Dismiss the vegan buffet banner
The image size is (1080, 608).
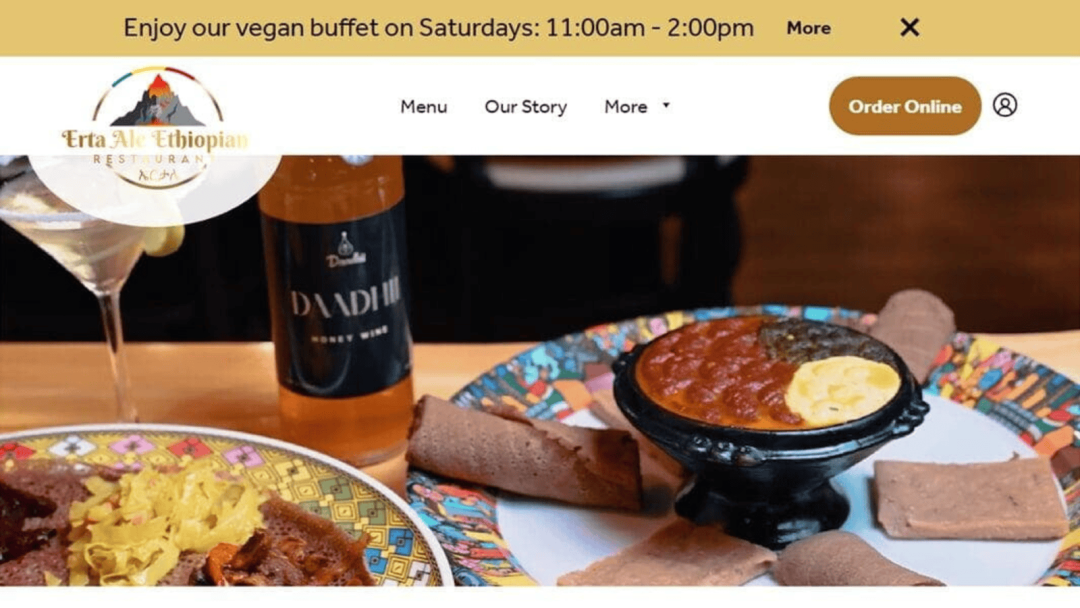pos(909,28)
